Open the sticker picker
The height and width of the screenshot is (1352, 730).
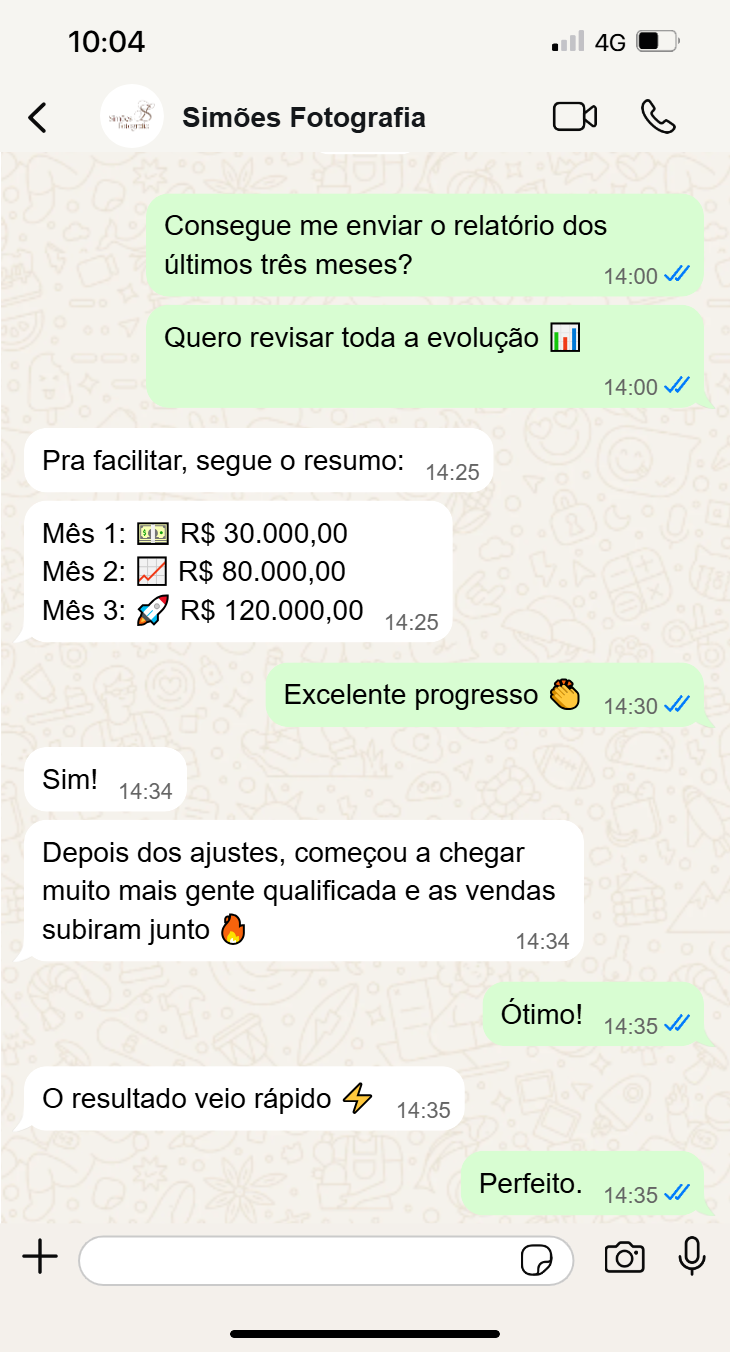click(x=537, y=1260)
